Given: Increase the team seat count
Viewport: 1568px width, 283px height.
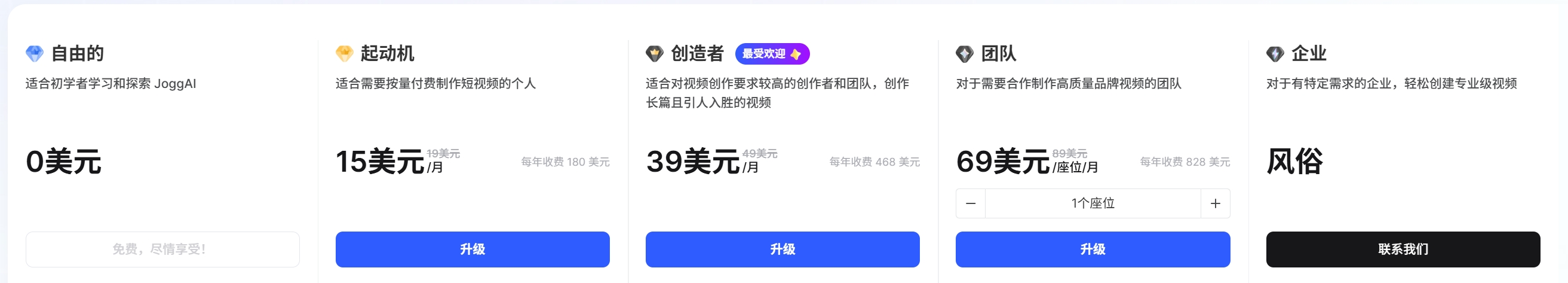Looking at the screenshot, I should coord(1215,203).
